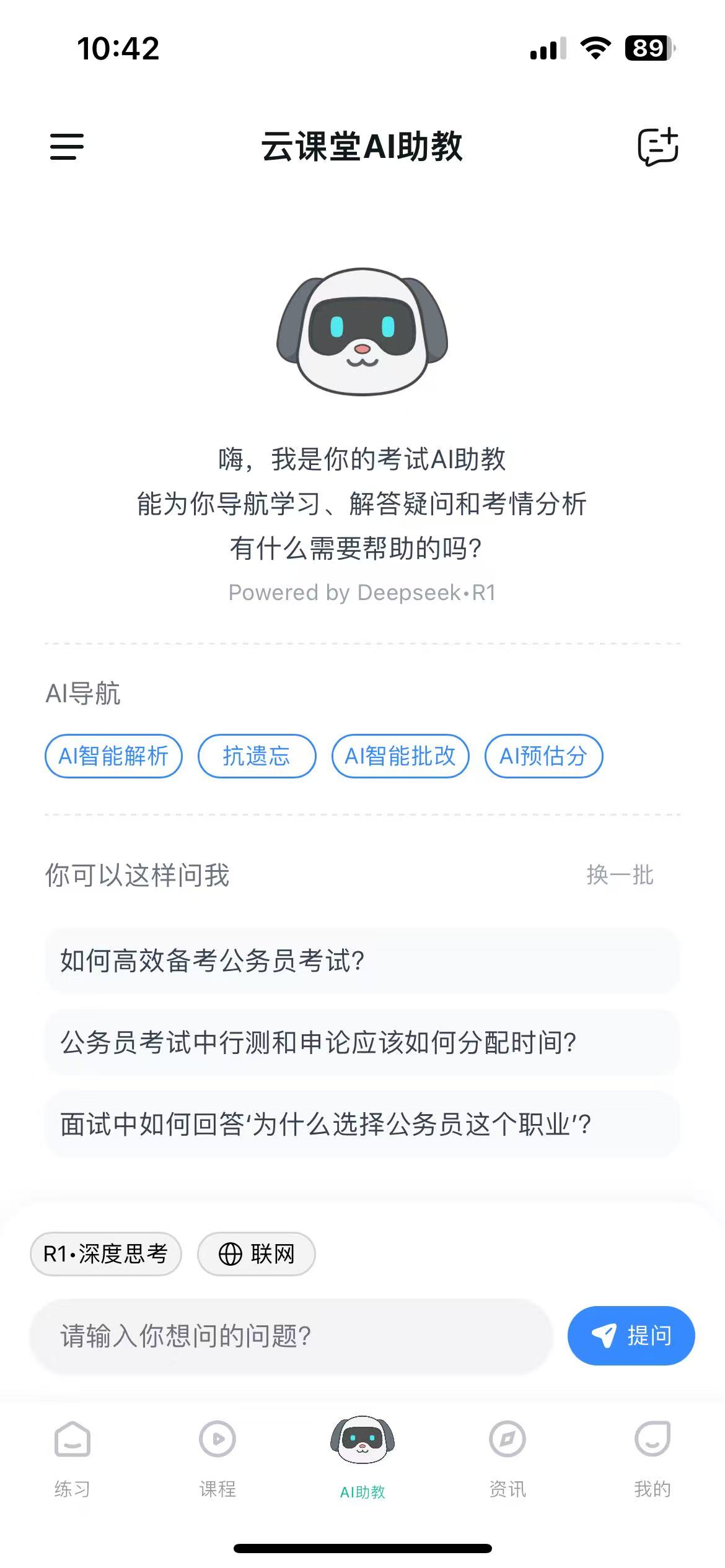Start a new chat conversation

click(657, 147)
